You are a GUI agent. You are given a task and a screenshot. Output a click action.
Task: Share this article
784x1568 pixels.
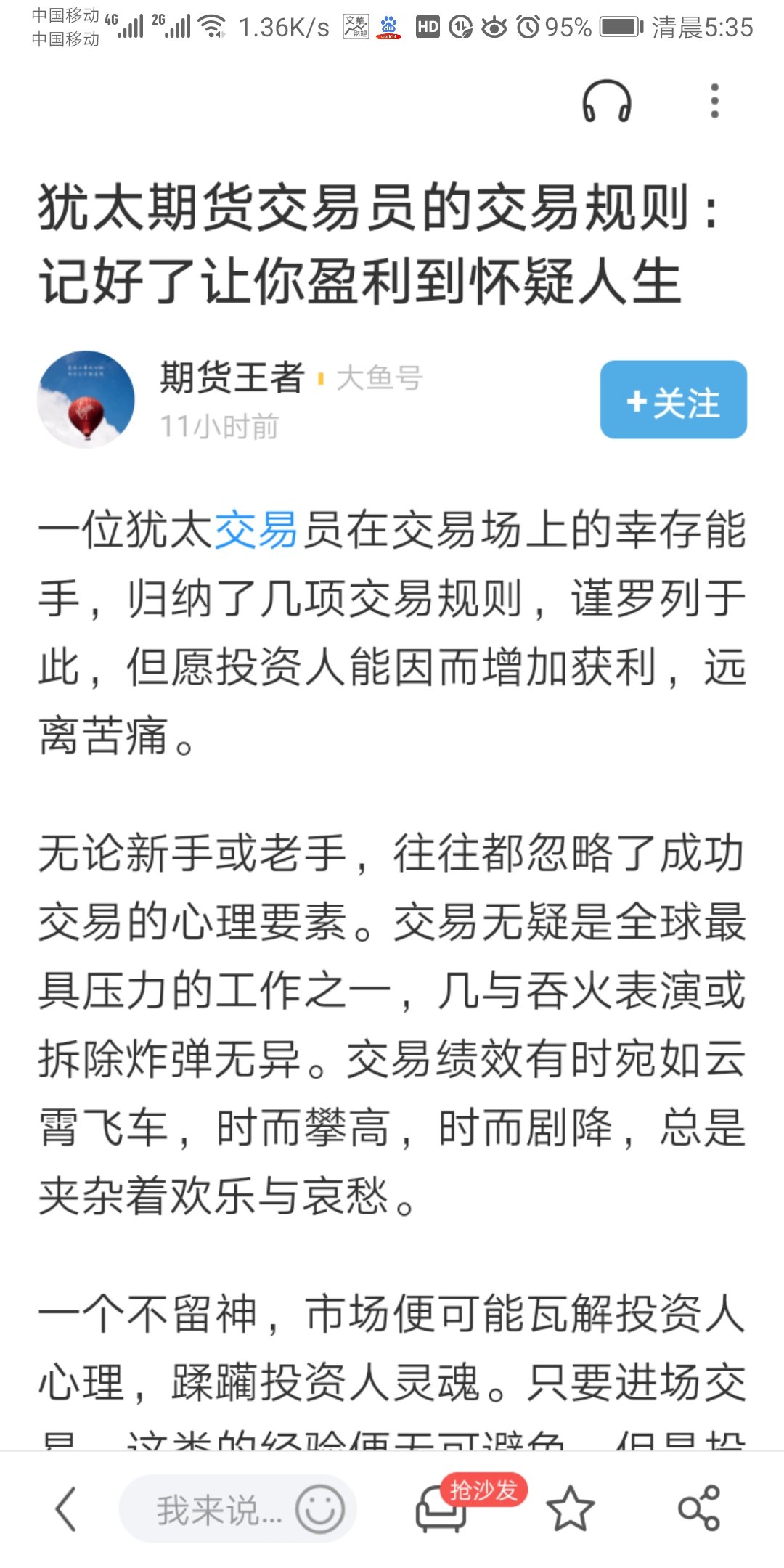698,1509
